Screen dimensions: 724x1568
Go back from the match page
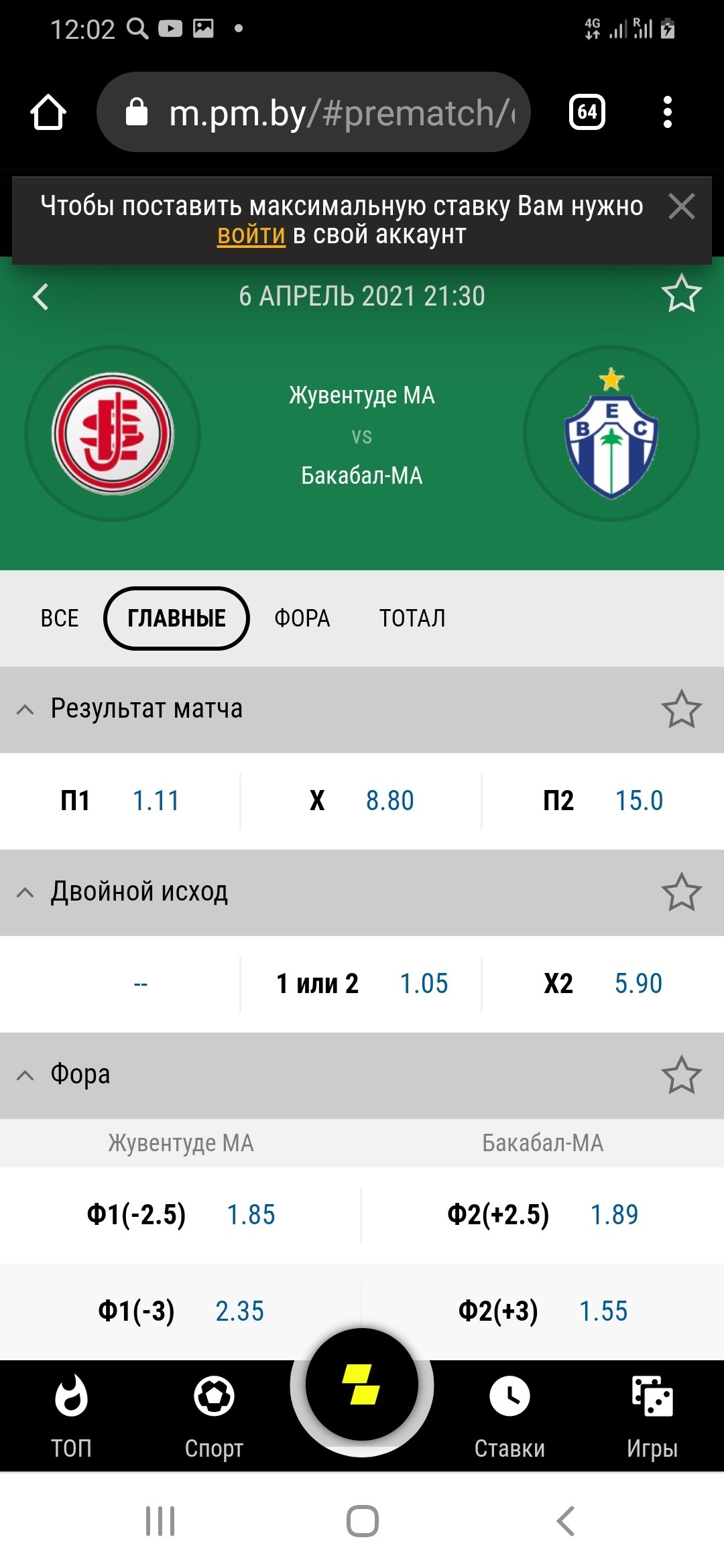[x=41, y=296]
